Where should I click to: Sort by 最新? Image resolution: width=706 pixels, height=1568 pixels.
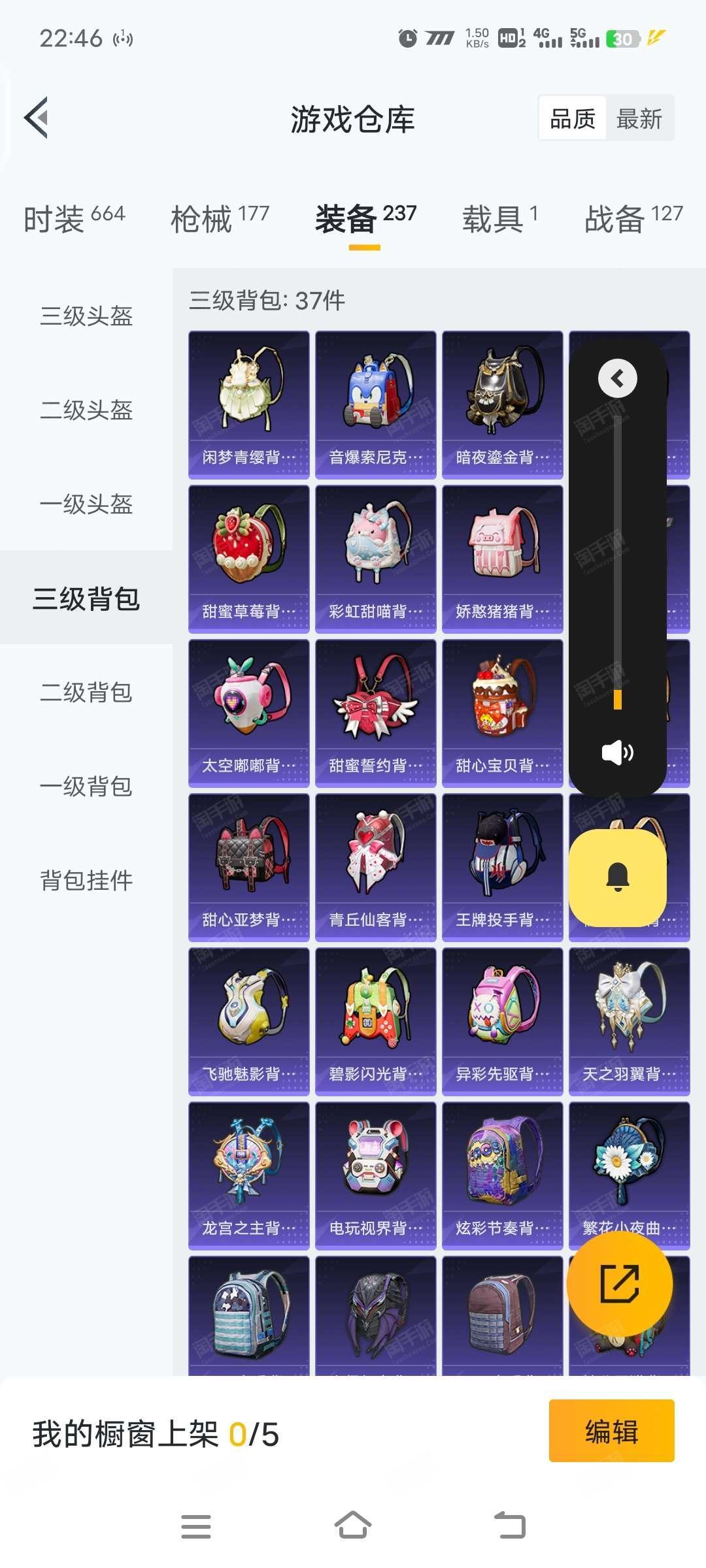click(639, 119)
